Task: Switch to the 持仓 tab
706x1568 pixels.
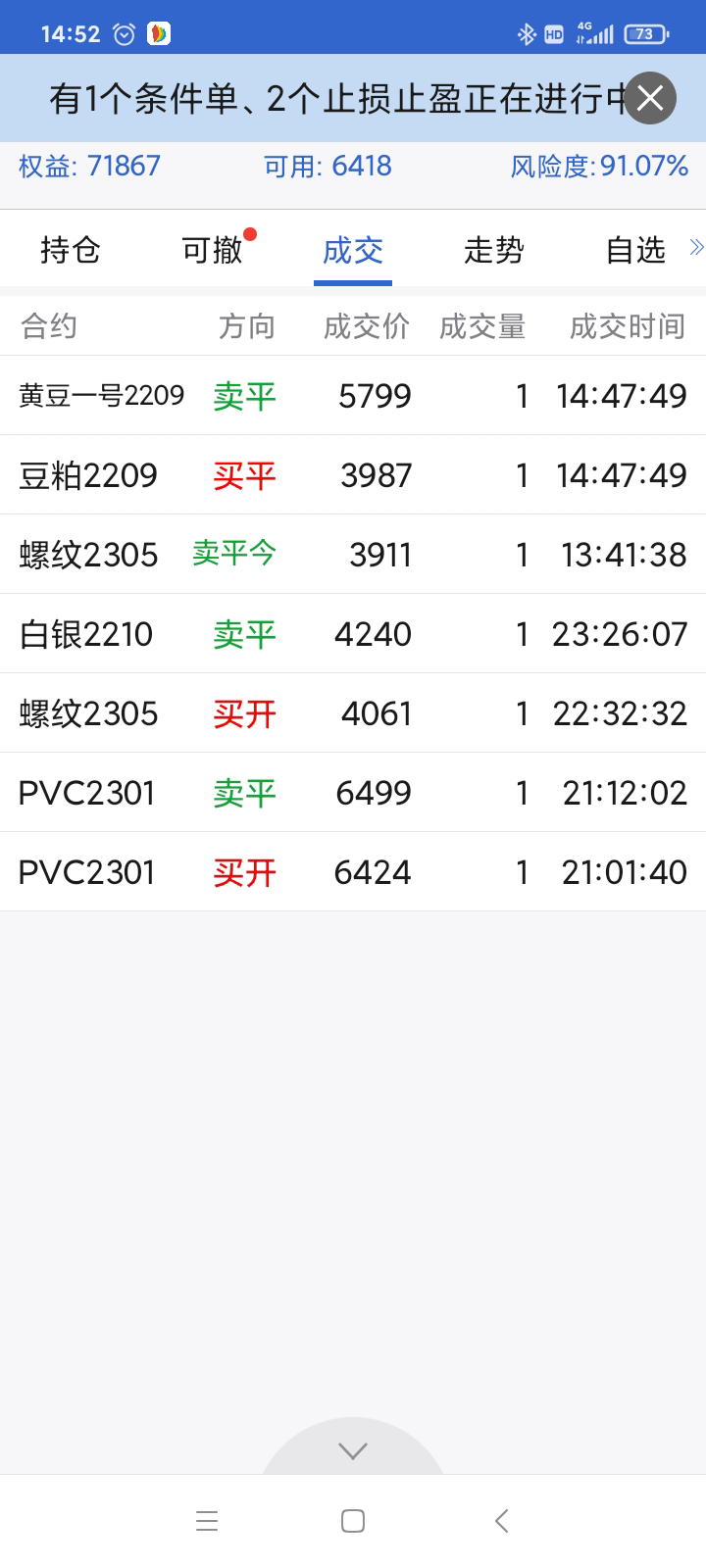Action: [x=71, y=250]
